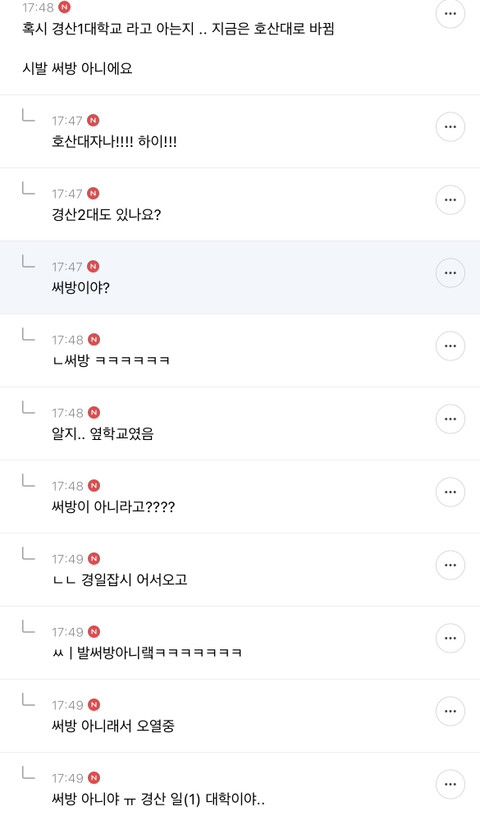Open more options on reply 호산대자나!!!! 하이!!!
The height and width of the screenshot is (820, 480).
tap(450, 127)
